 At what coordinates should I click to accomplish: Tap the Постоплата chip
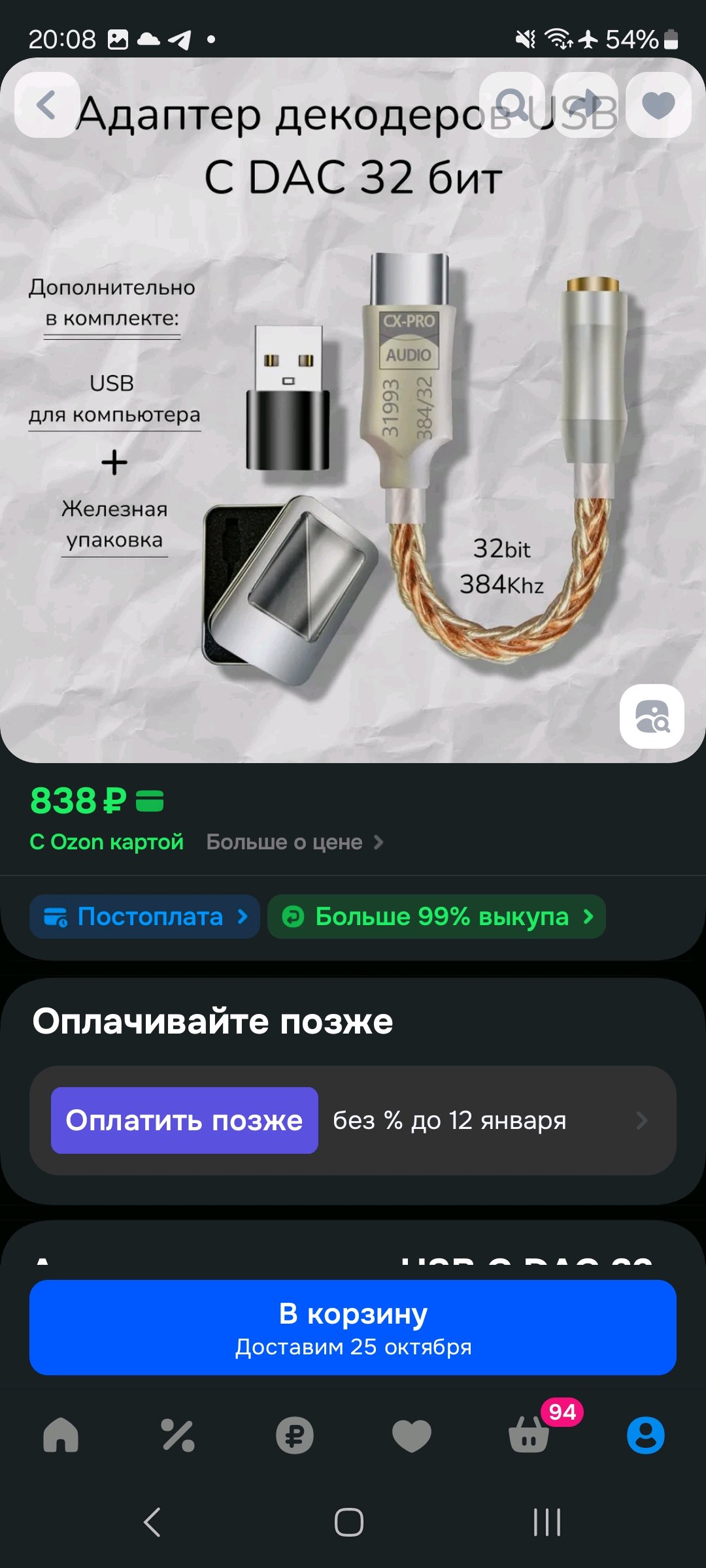click(144, 917)
